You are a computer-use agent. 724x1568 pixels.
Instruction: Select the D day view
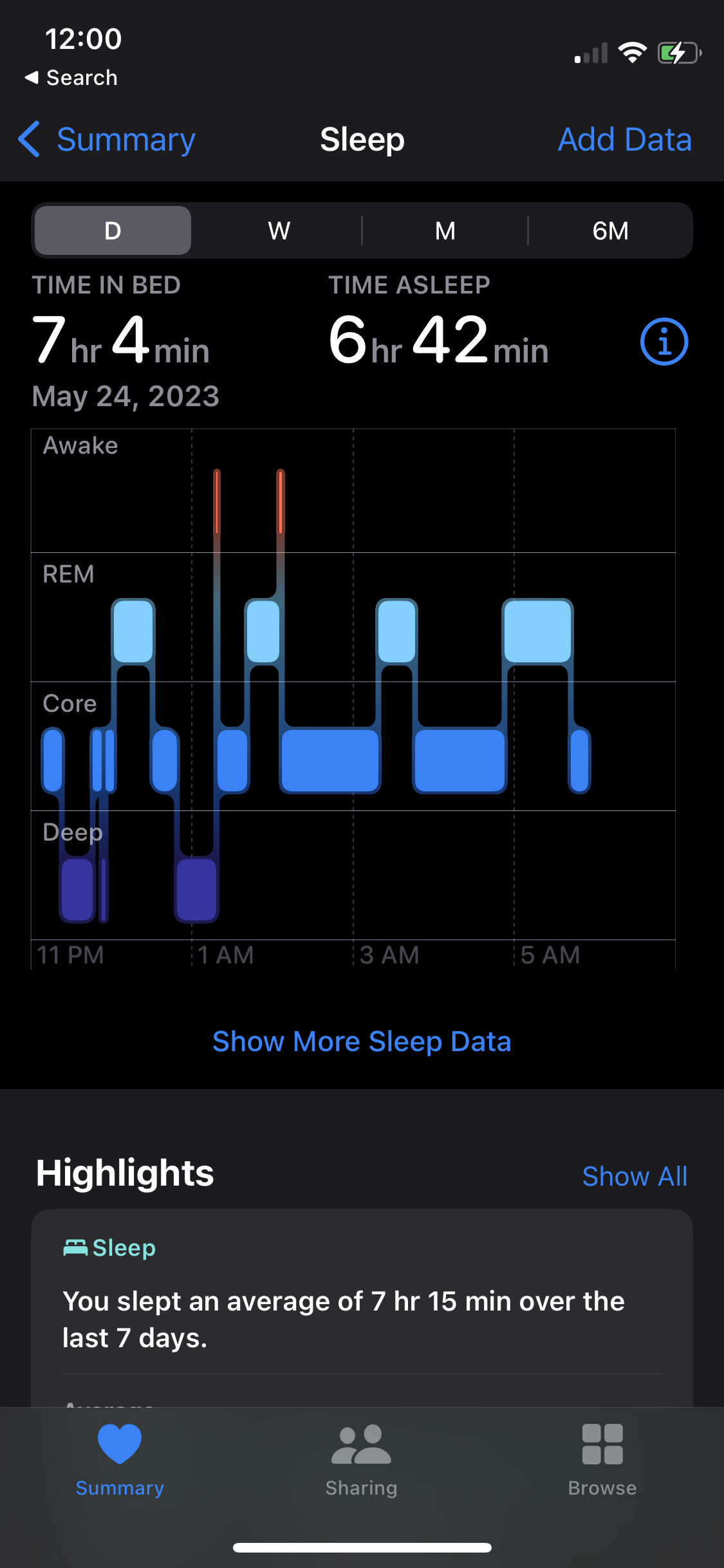pos(113,230)
